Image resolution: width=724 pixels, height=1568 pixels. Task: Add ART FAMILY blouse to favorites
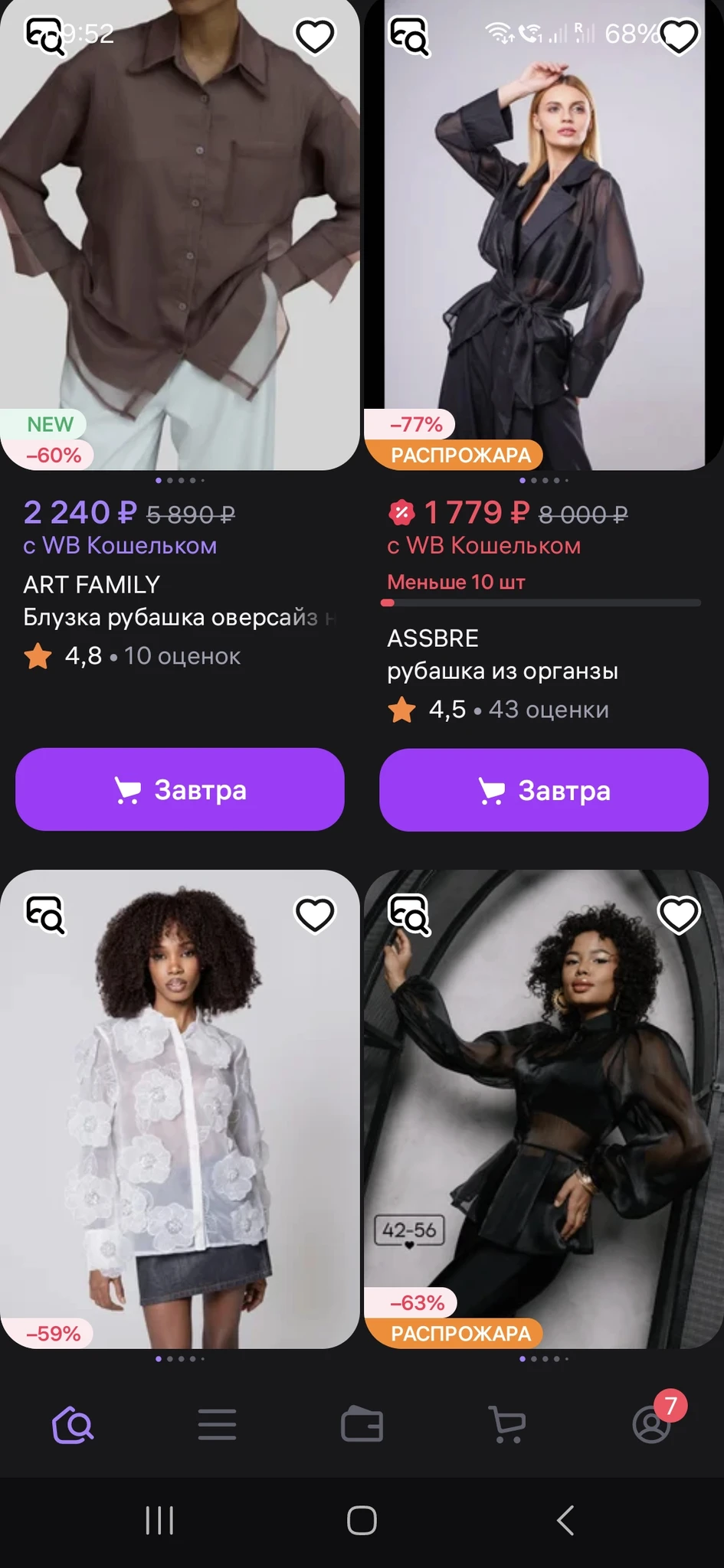[x=315, y=36]
